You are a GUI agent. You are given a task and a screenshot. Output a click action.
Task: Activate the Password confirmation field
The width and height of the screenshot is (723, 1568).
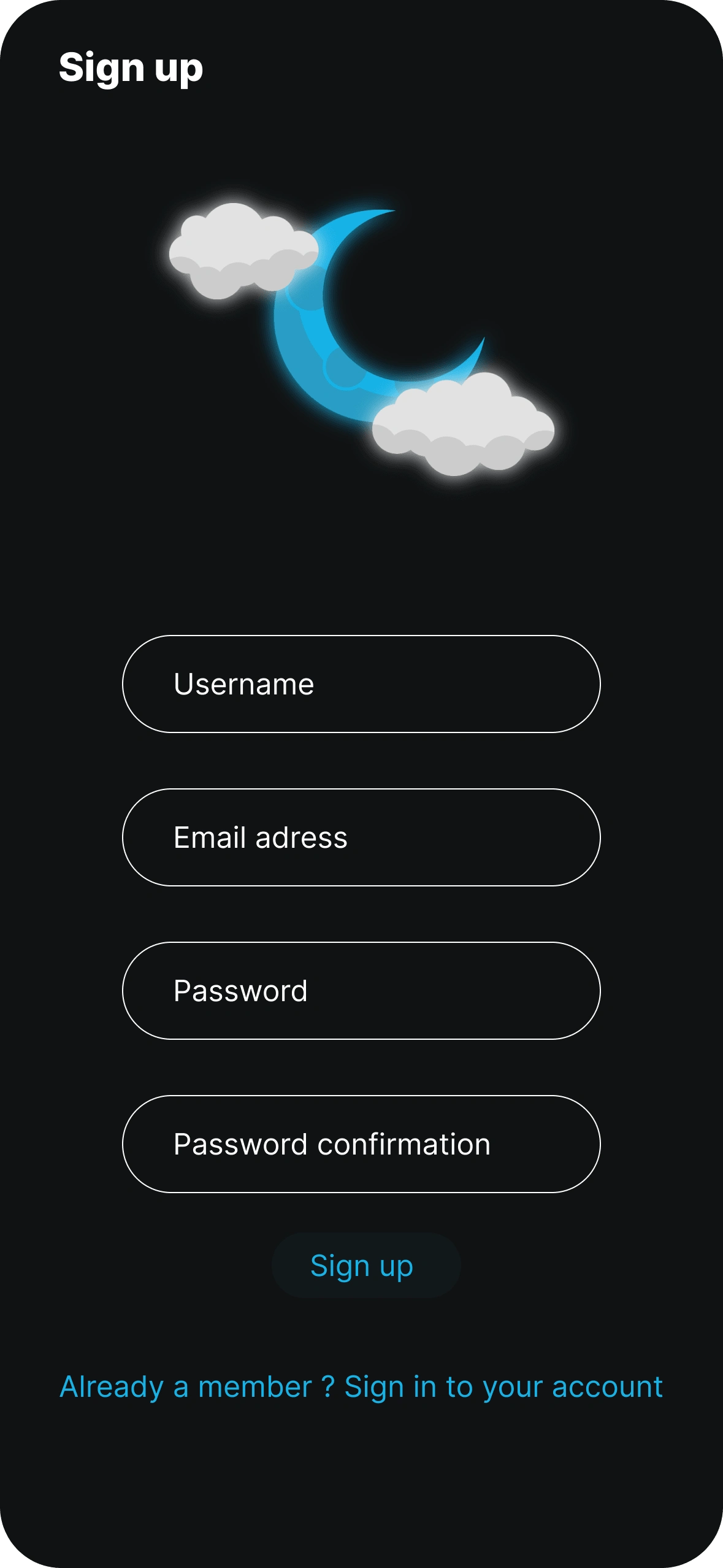point(361,1144)
